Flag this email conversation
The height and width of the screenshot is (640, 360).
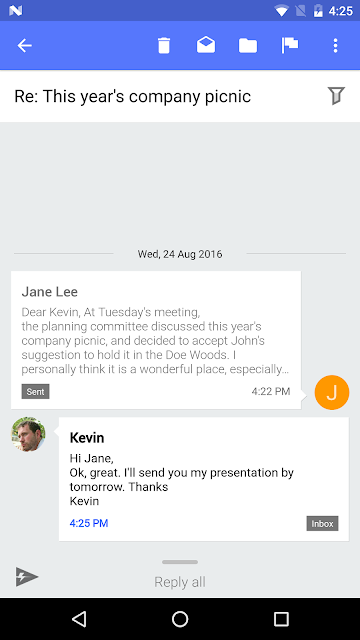(x=290, y=46)
